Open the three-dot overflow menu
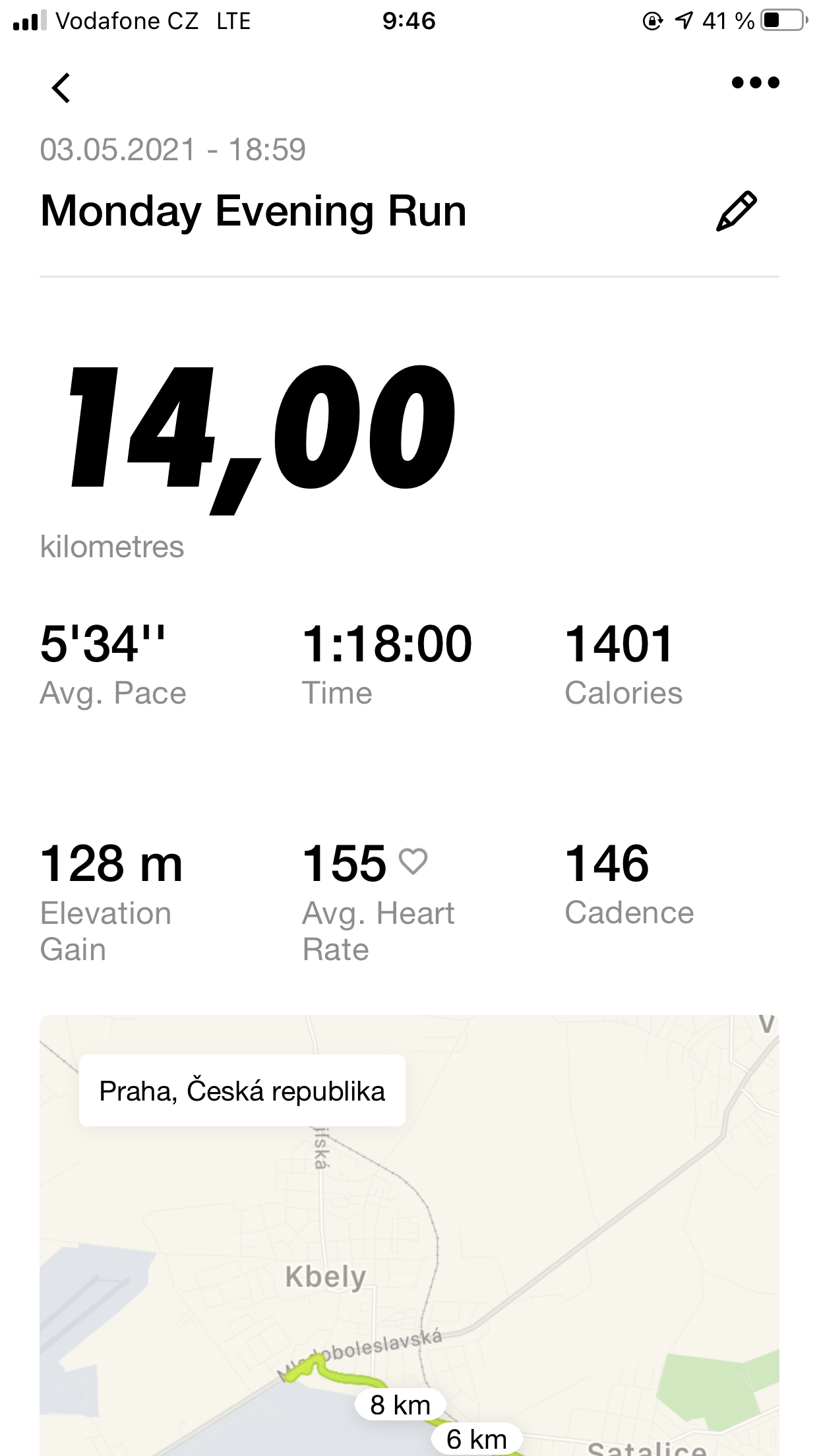 point(755,82)
